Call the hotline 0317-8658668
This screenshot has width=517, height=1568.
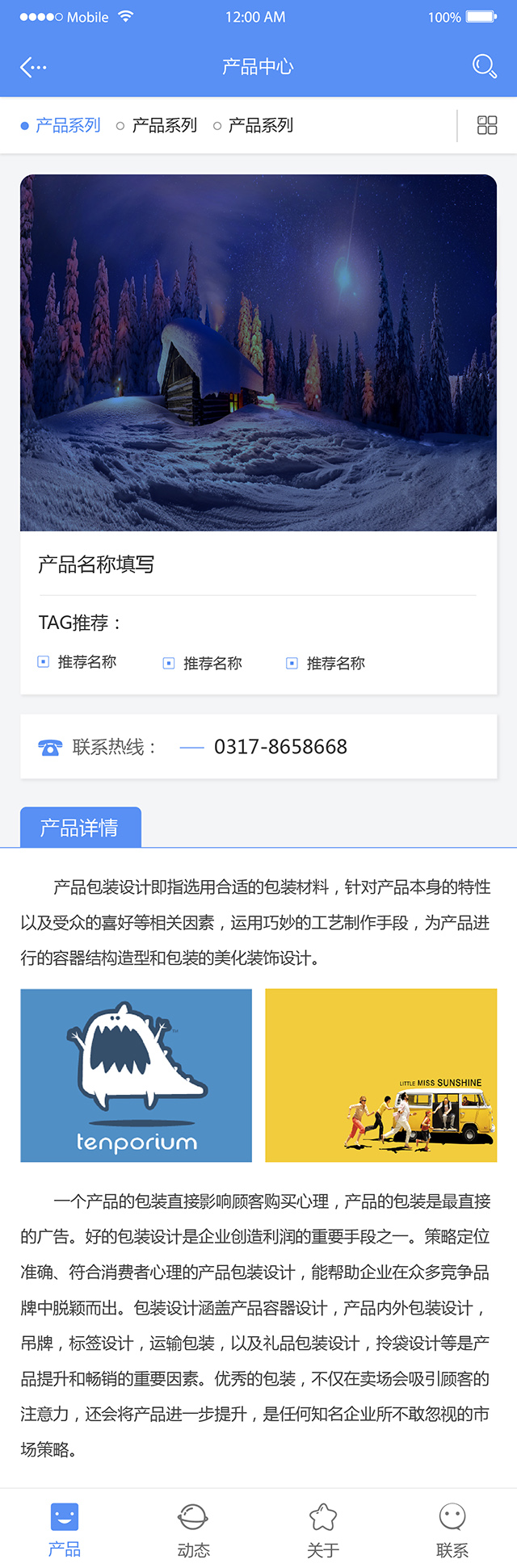[x=280, y=747]
